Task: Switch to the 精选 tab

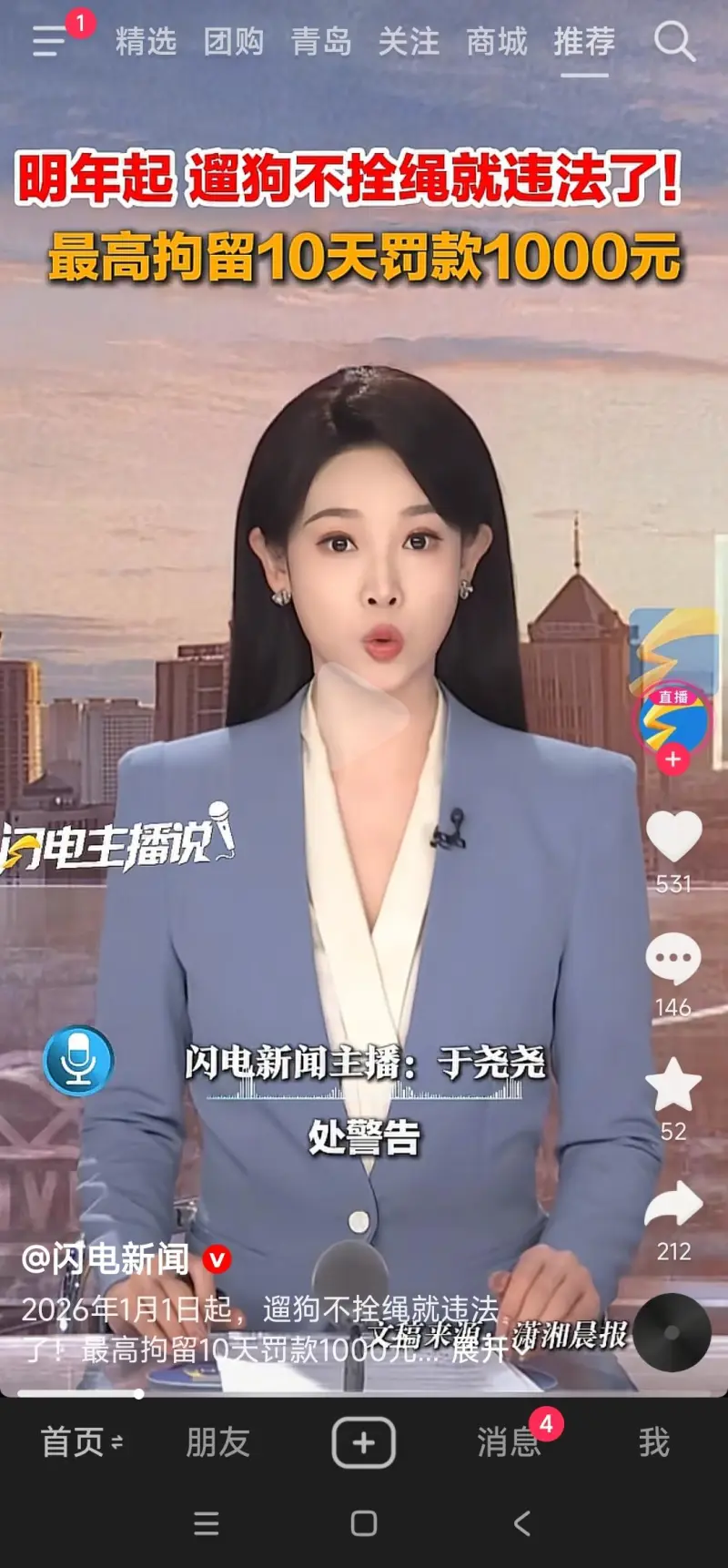Action: tap(146, 42)
